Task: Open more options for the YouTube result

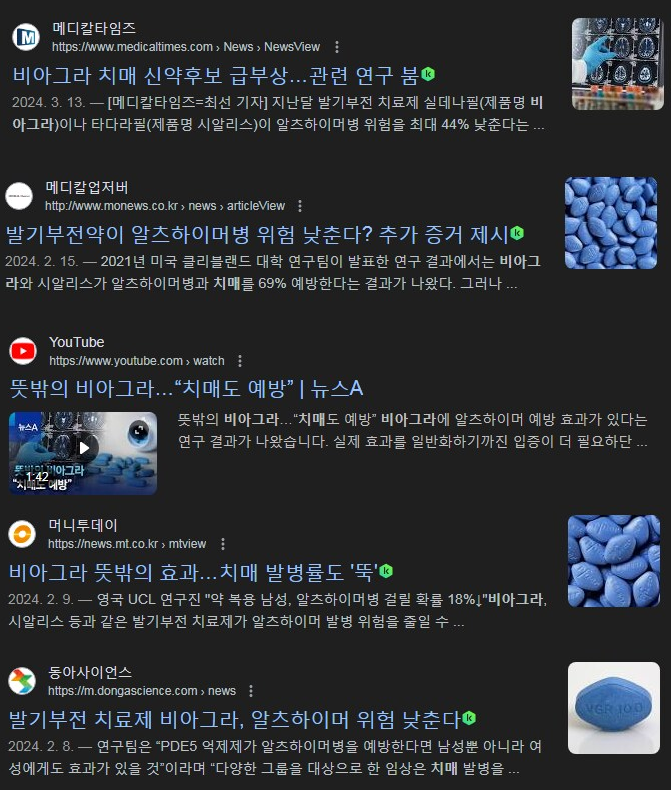Action: (240, 361)
